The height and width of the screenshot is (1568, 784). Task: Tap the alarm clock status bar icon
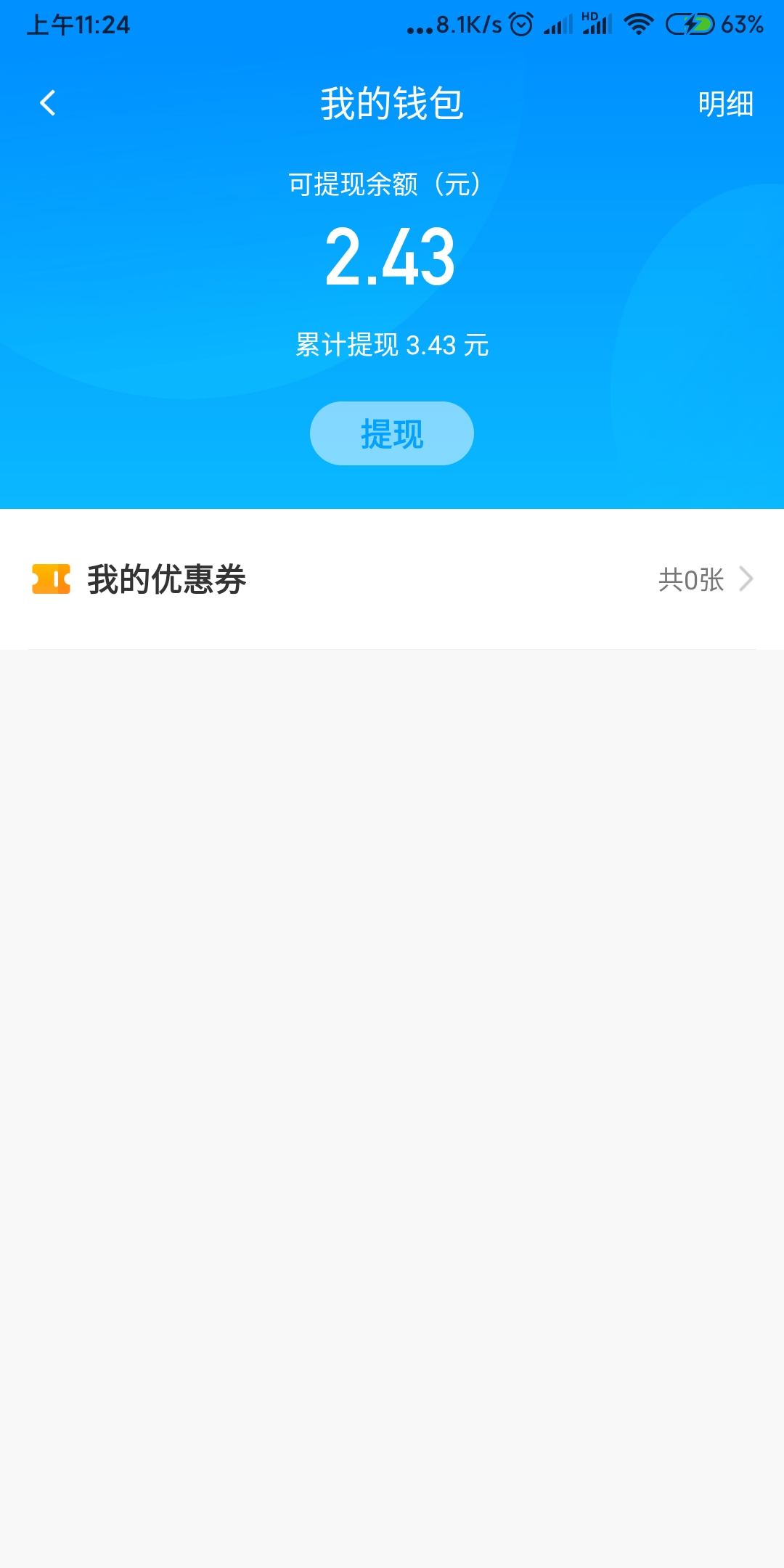520,23
